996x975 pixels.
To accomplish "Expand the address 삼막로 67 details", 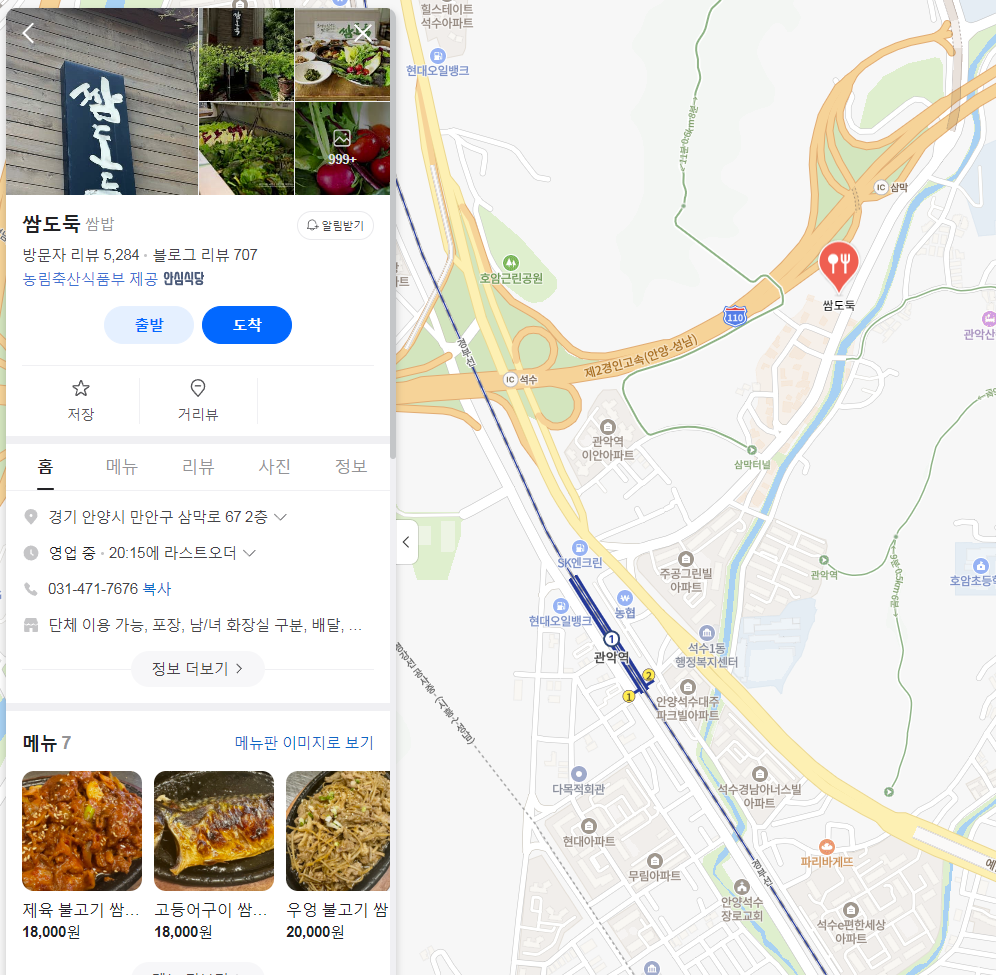I will tap(281, 517).
